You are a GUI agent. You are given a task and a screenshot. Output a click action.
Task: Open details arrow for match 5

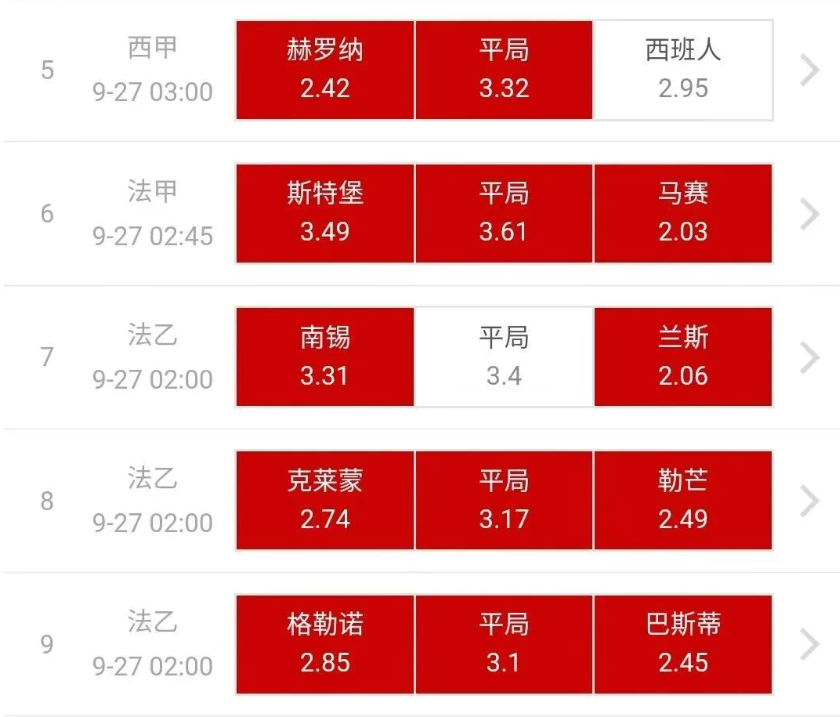(x=809, y=70)
